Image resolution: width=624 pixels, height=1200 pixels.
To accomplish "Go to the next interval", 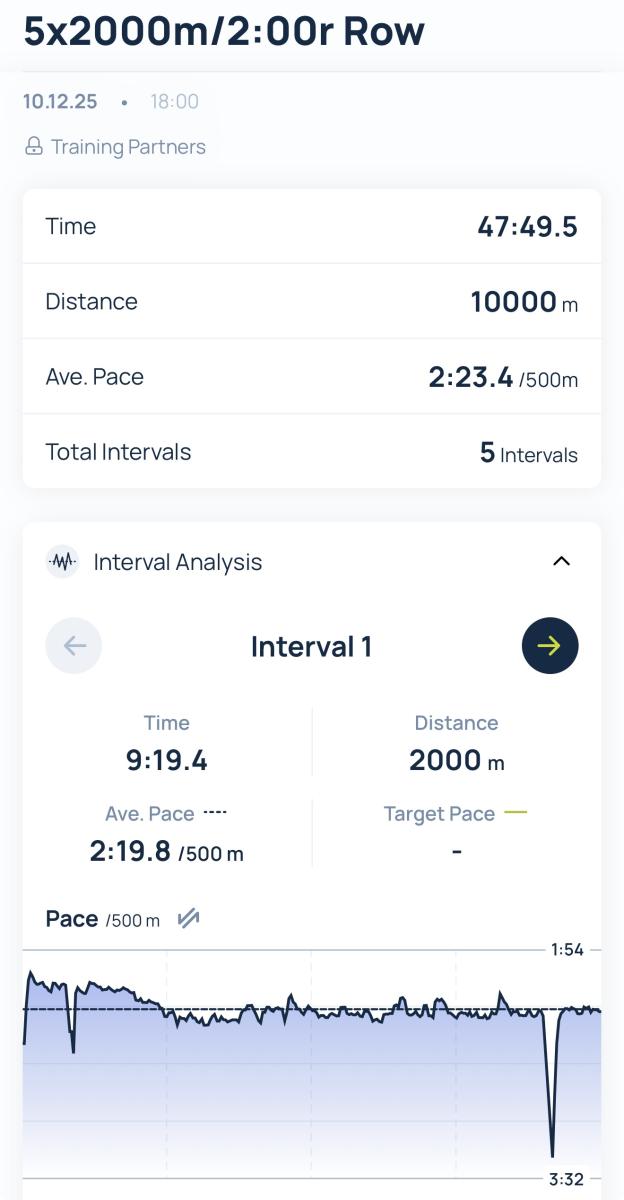I will [x=550, y=646].
